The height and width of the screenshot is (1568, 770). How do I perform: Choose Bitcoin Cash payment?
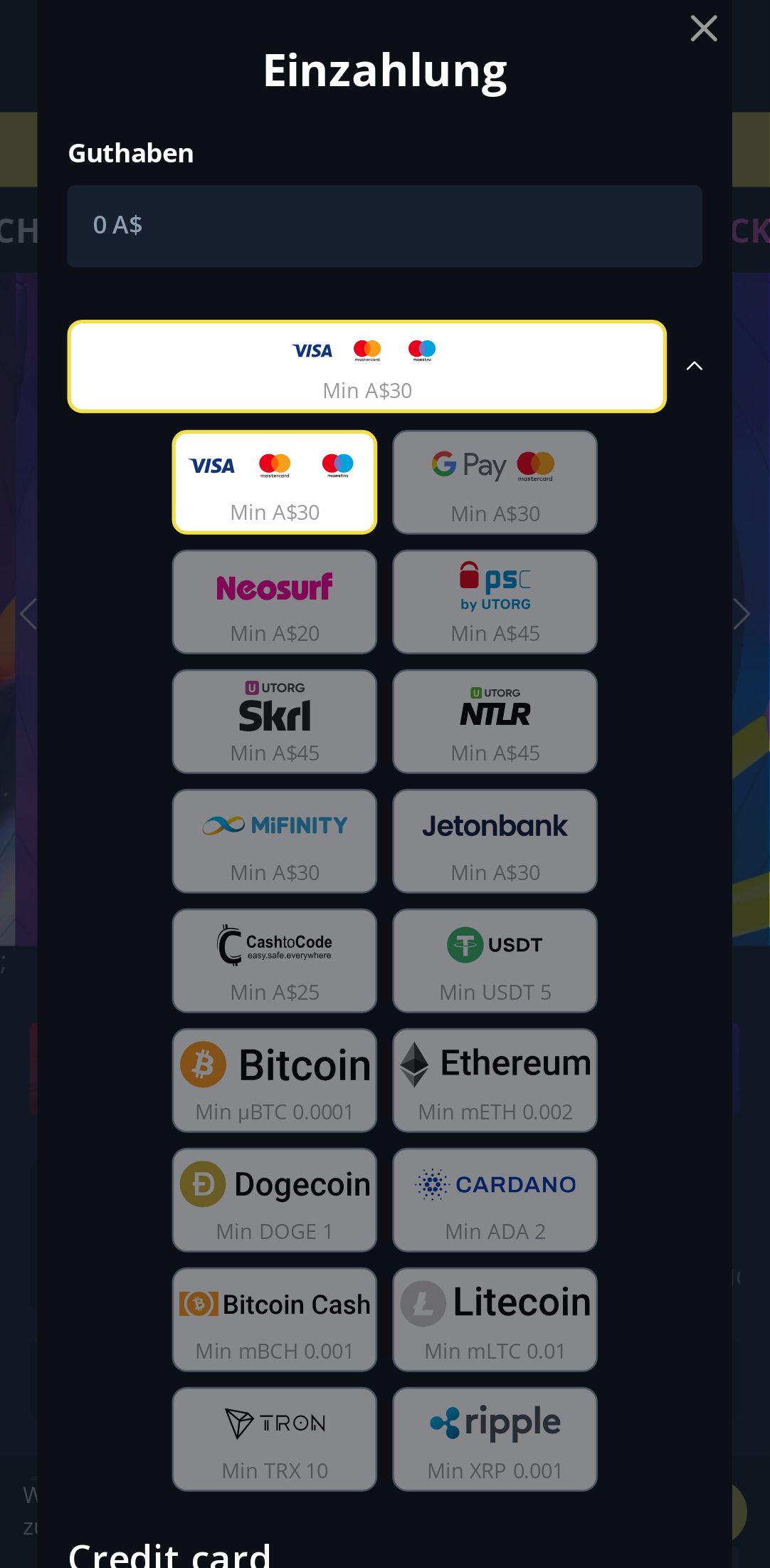(275, 1319)
